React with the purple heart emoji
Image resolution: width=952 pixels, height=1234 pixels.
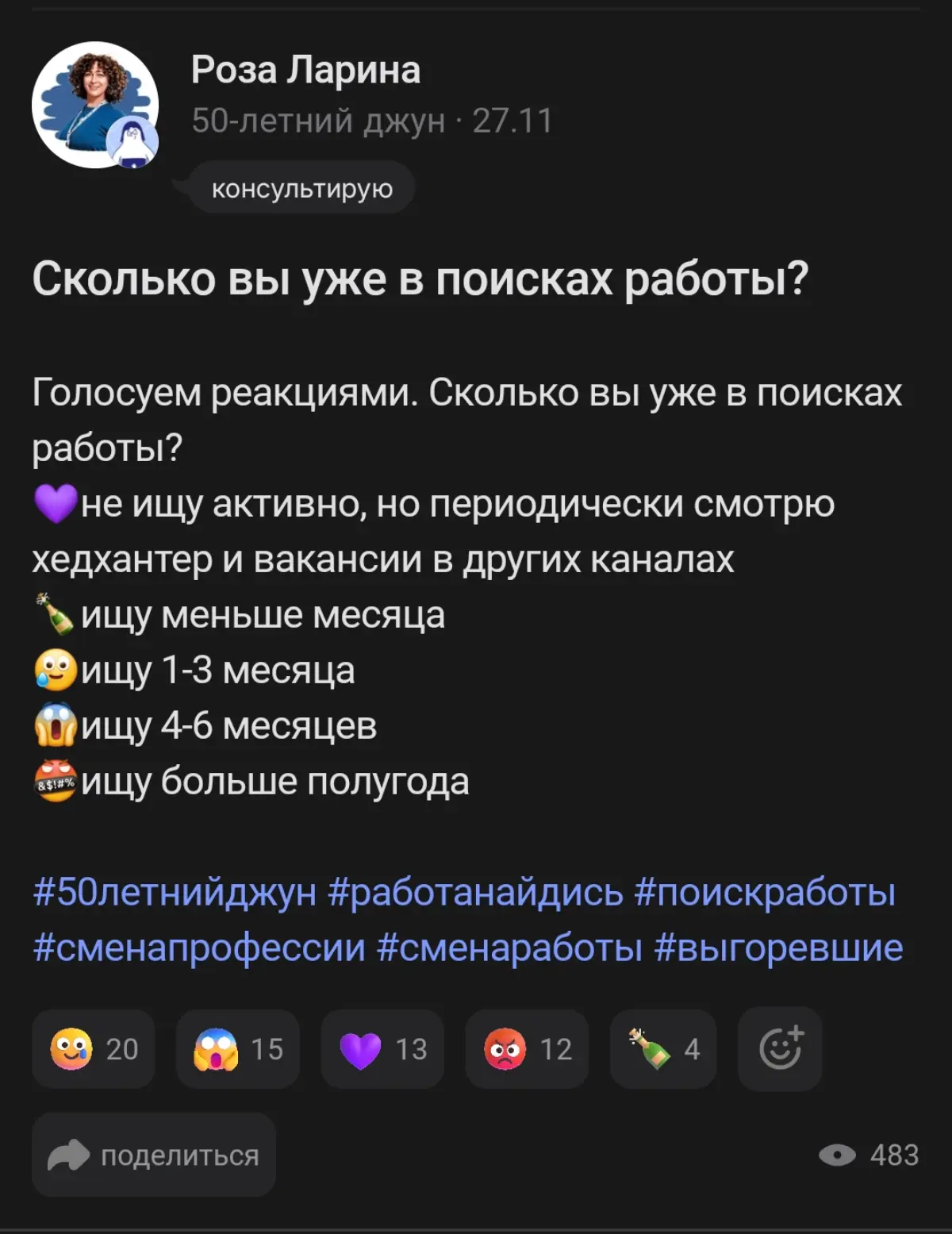pos(382,1049)
